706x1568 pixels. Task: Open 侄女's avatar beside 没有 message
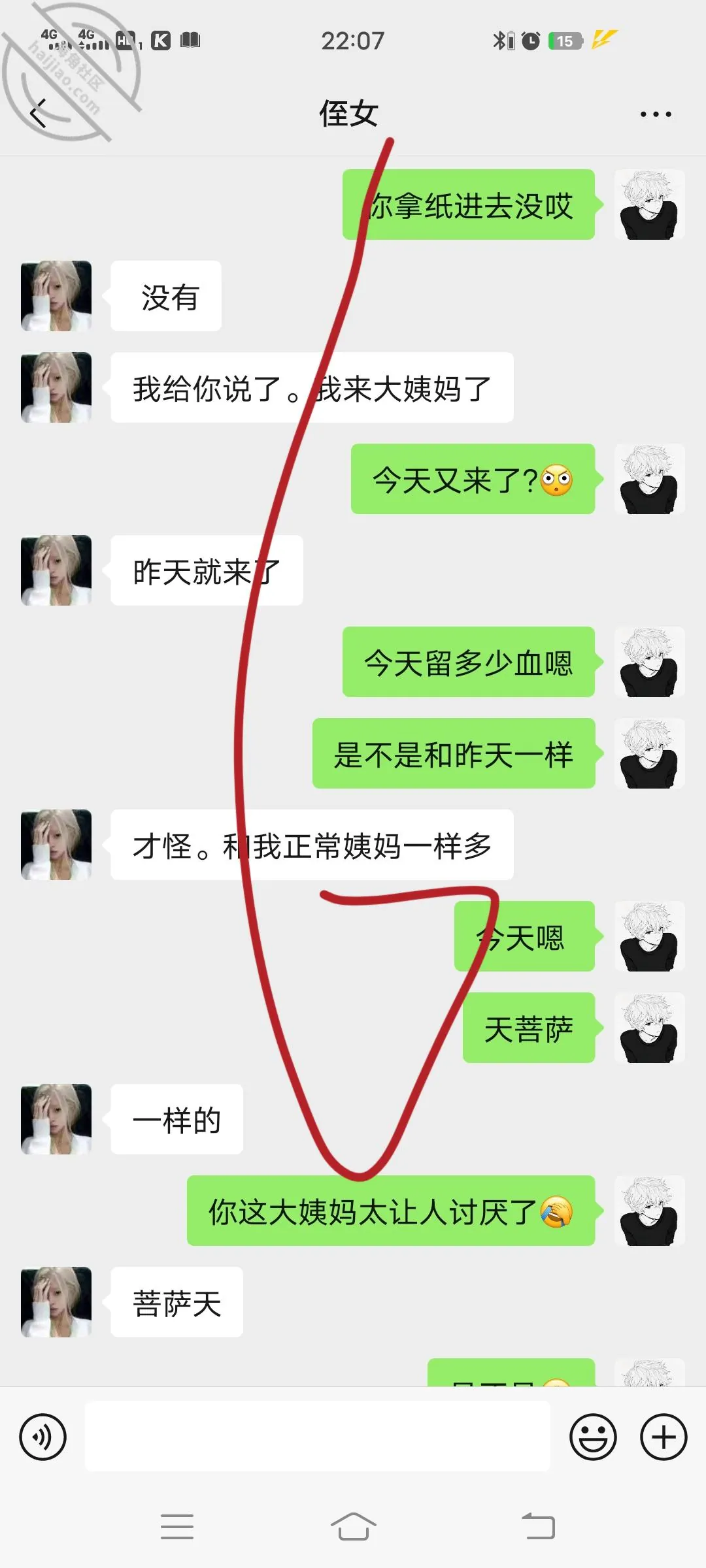[x=56, y=296]
